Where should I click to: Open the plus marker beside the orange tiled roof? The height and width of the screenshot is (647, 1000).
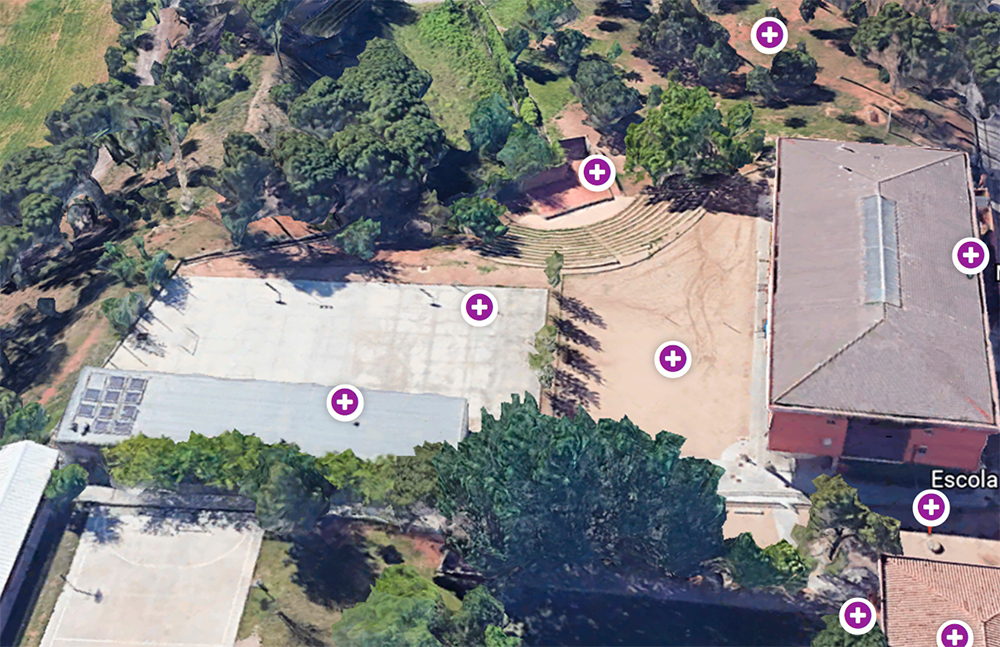click(x=858, y=615)
